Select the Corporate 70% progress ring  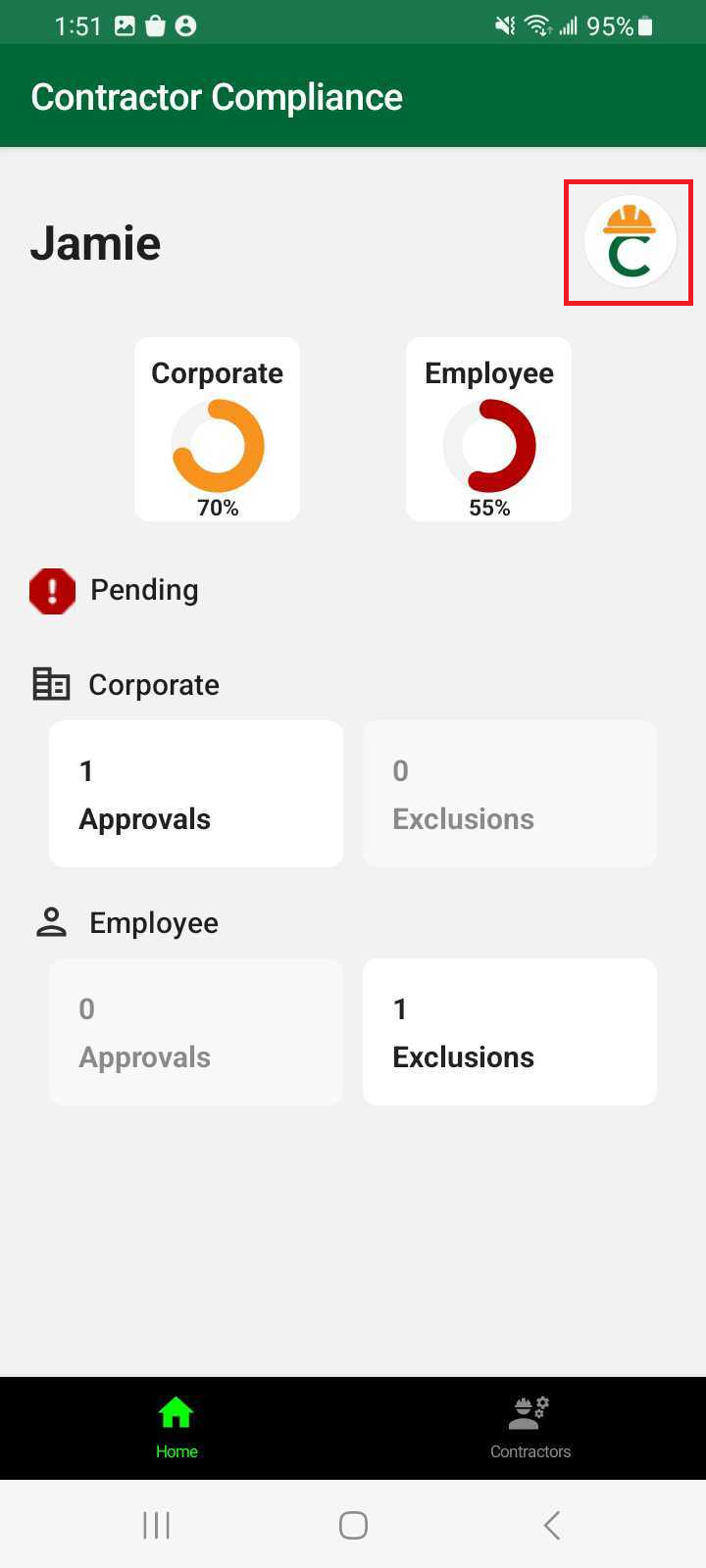(217, 443)
